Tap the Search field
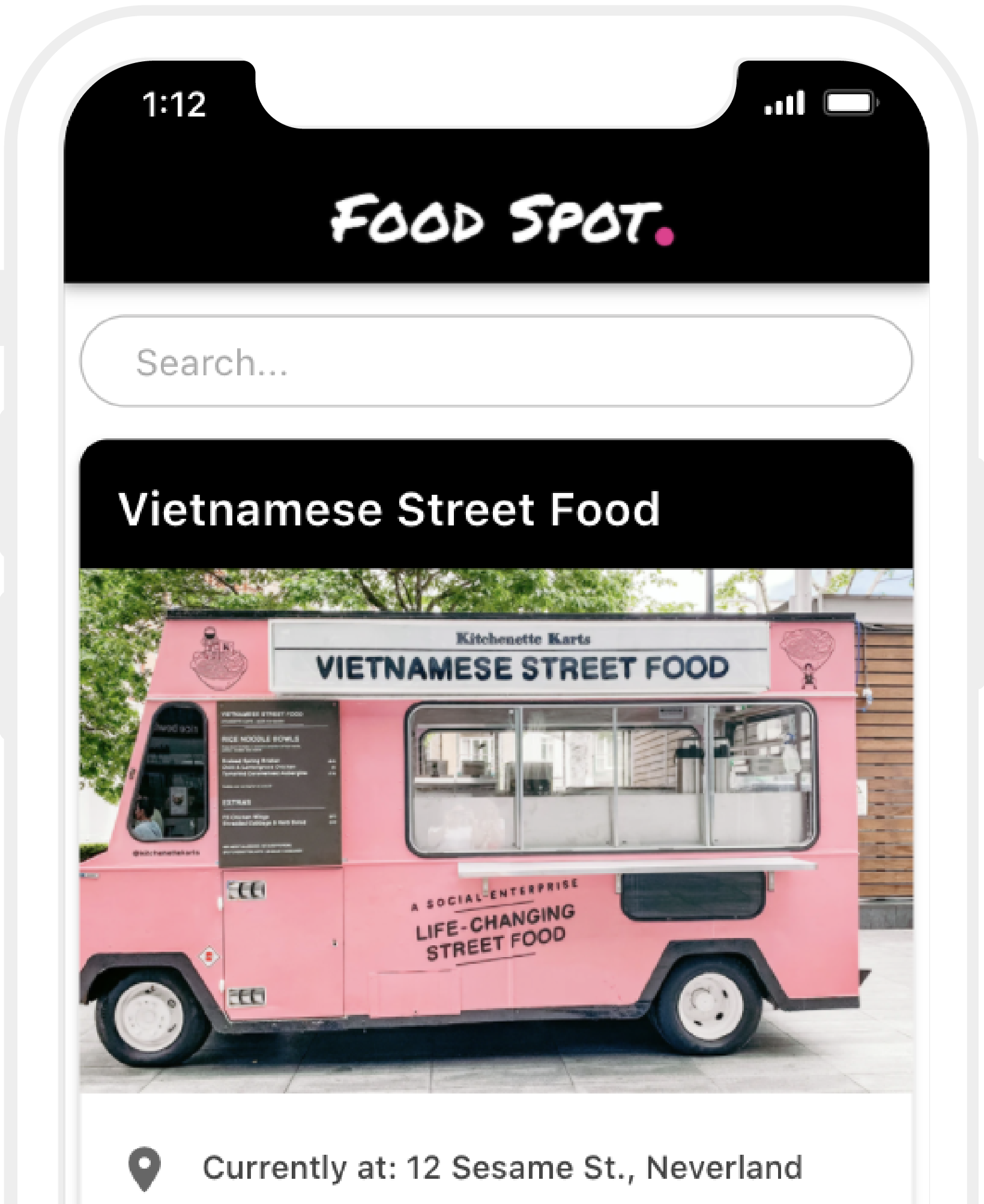This screenshot has width=984, height=1204. click(x=496, y=362)
